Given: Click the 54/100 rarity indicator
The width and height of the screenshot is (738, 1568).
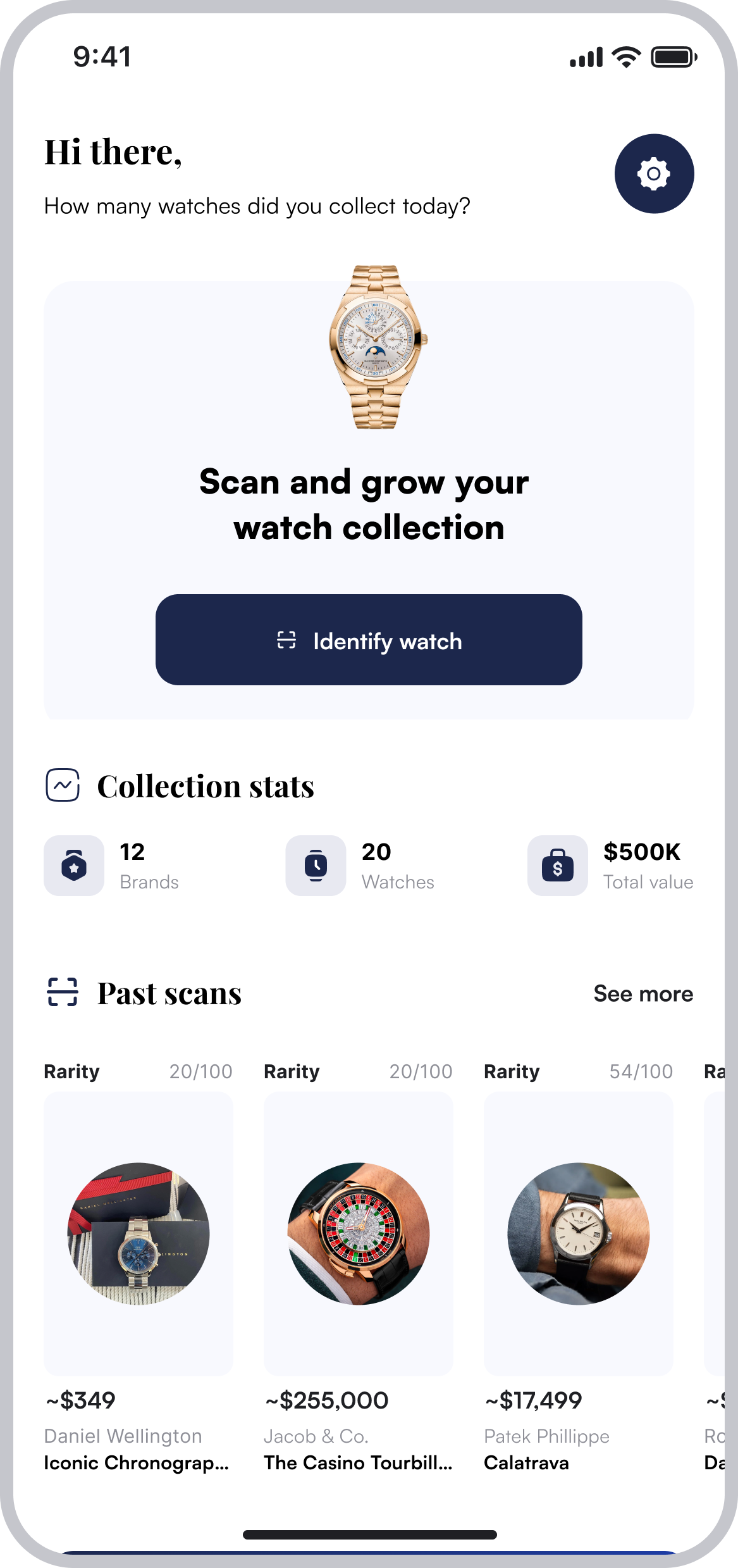Looking at the screenshot, I should pyautogui.click(x=640, y=1071).
